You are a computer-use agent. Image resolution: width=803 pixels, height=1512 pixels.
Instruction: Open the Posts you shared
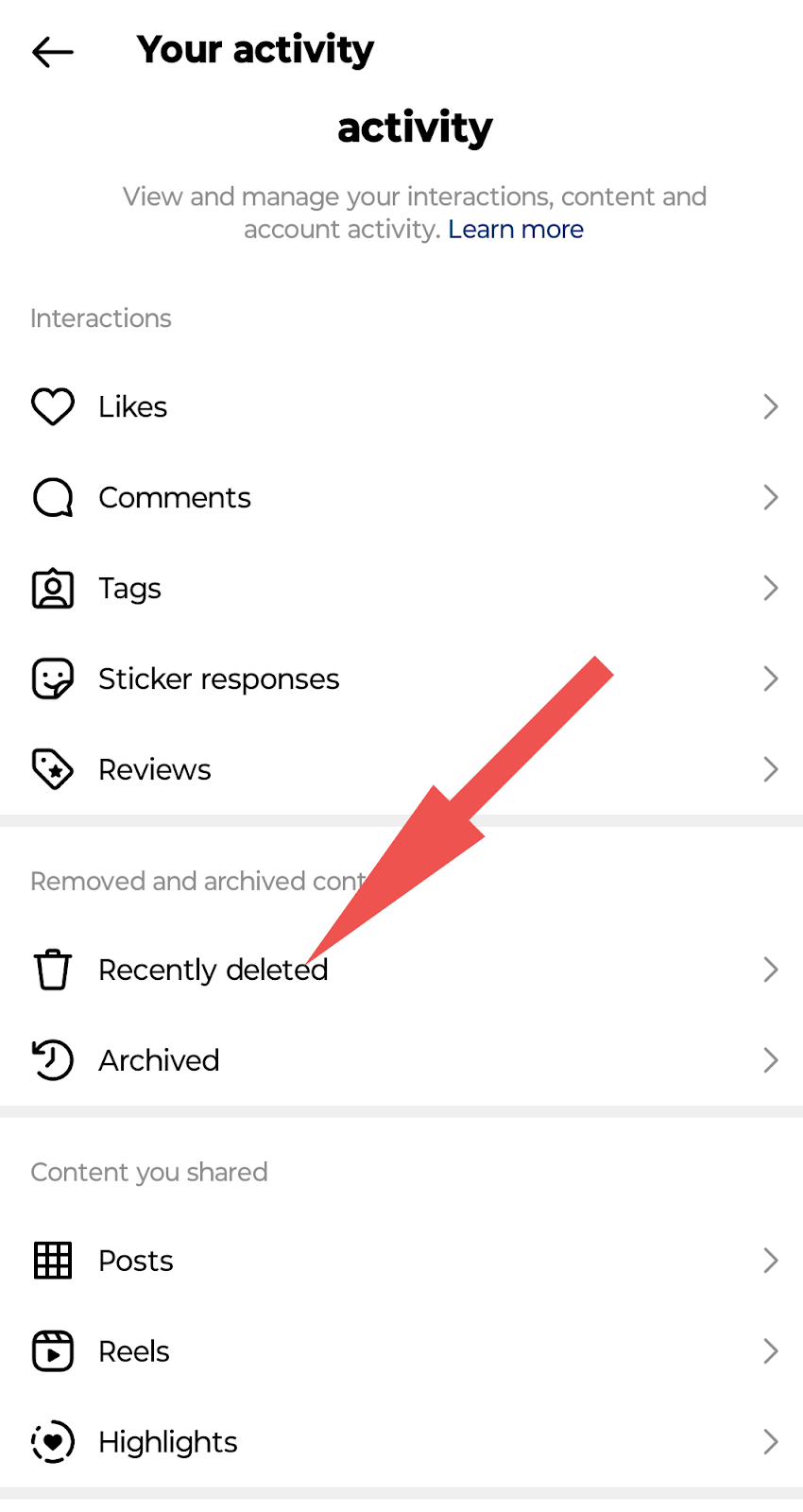click(401, 1262)
